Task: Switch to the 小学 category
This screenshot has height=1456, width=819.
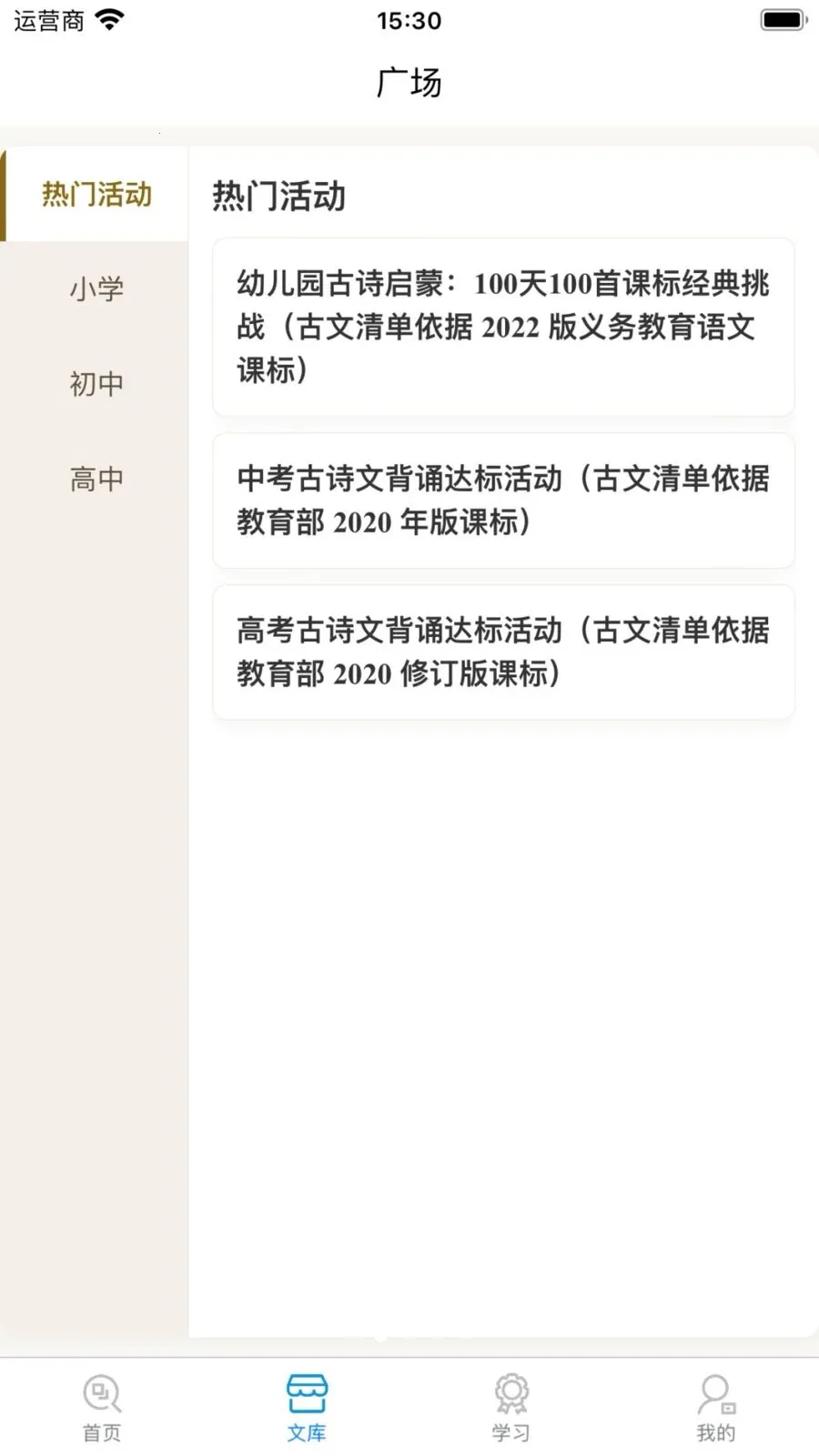Action: click(96, 289)
